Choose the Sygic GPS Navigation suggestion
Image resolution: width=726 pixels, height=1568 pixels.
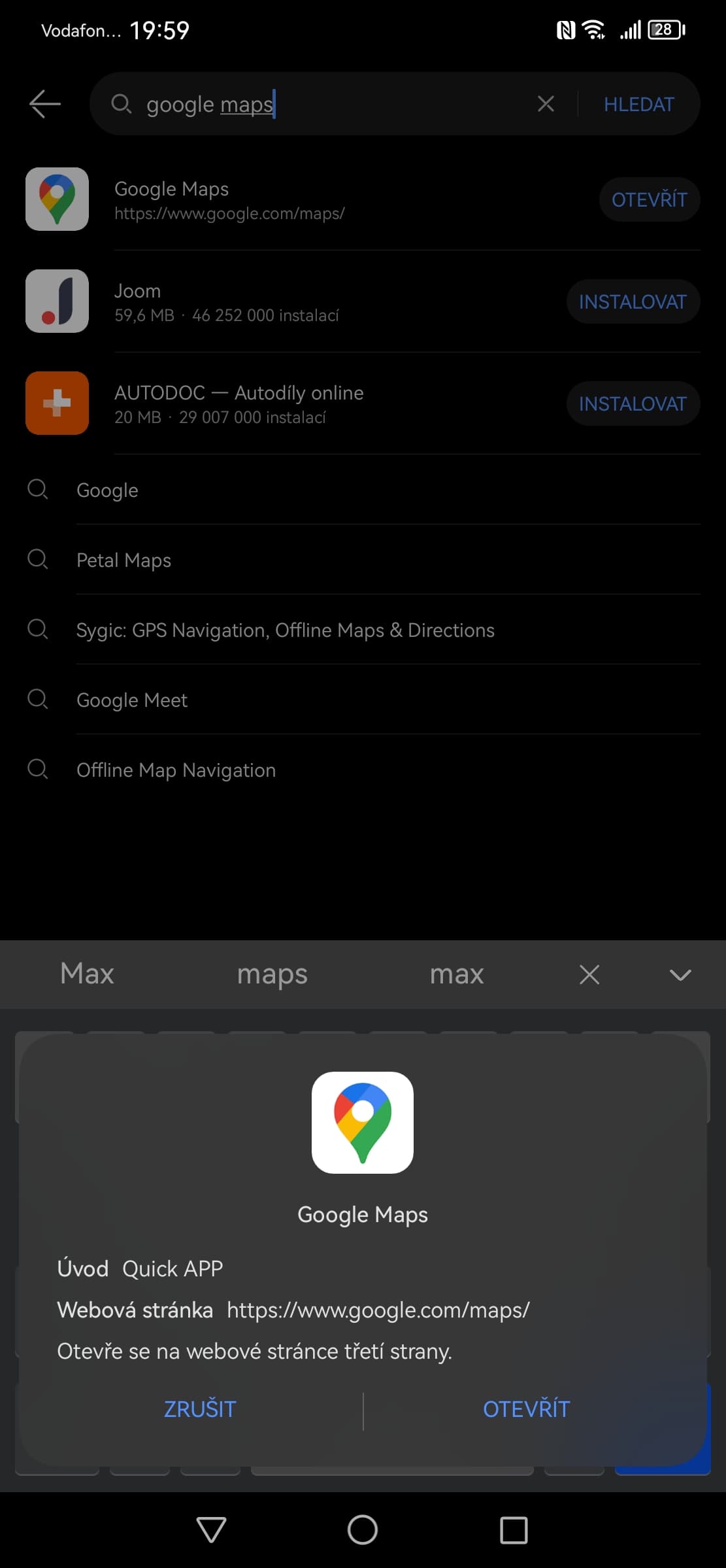285,630
